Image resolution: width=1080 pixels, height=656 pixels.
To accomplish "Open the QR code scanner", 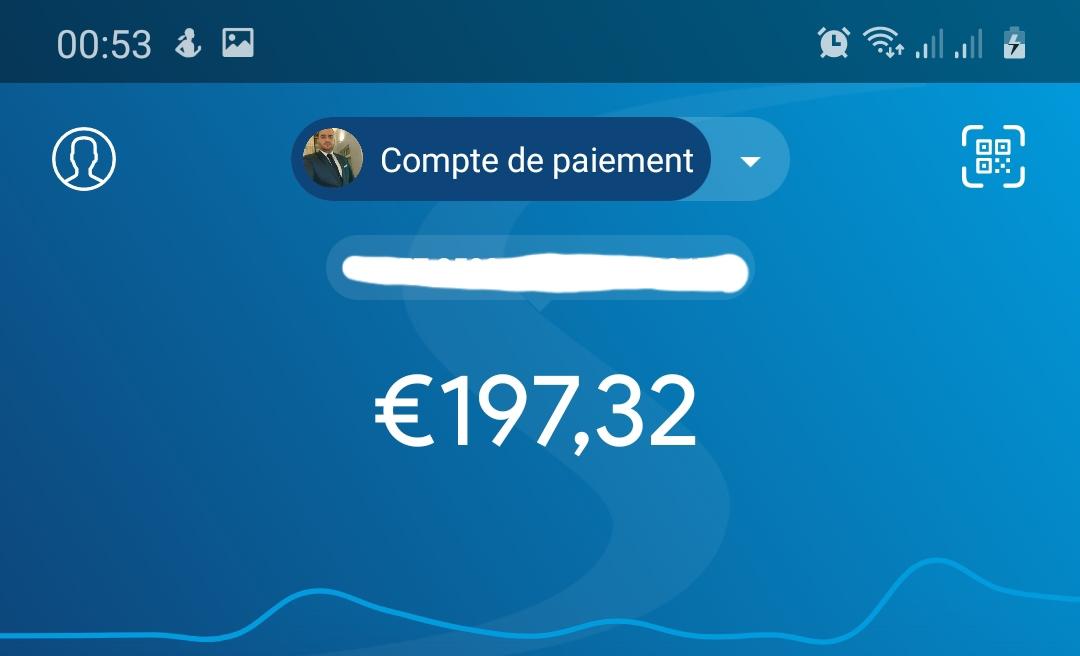I will click(x=993, y=157).
